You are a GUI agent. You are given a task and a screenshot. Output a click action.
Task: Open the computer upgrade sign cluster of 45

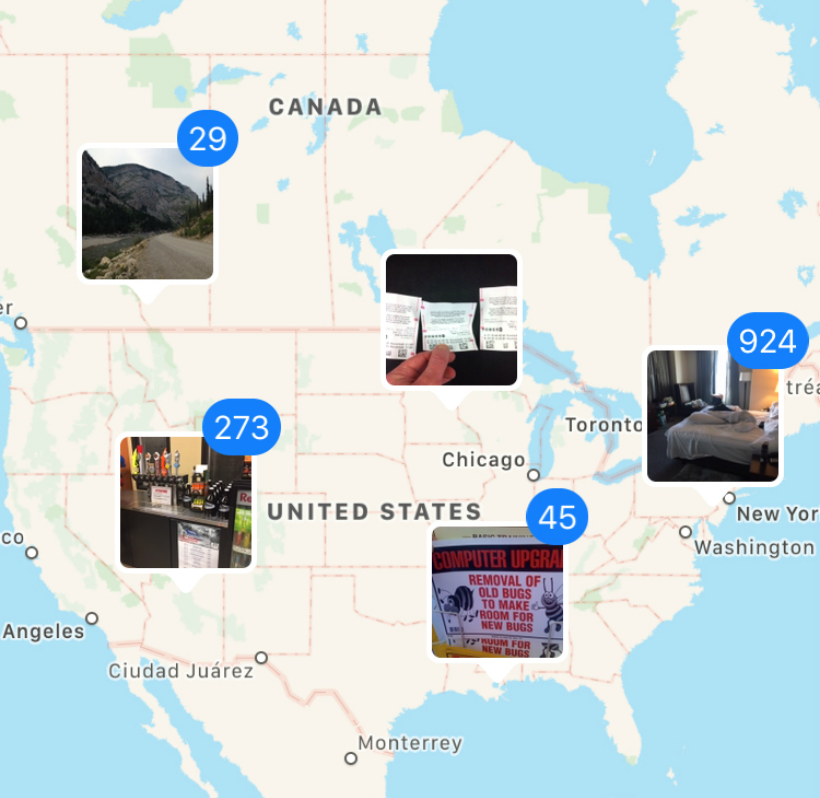point(497,593)
